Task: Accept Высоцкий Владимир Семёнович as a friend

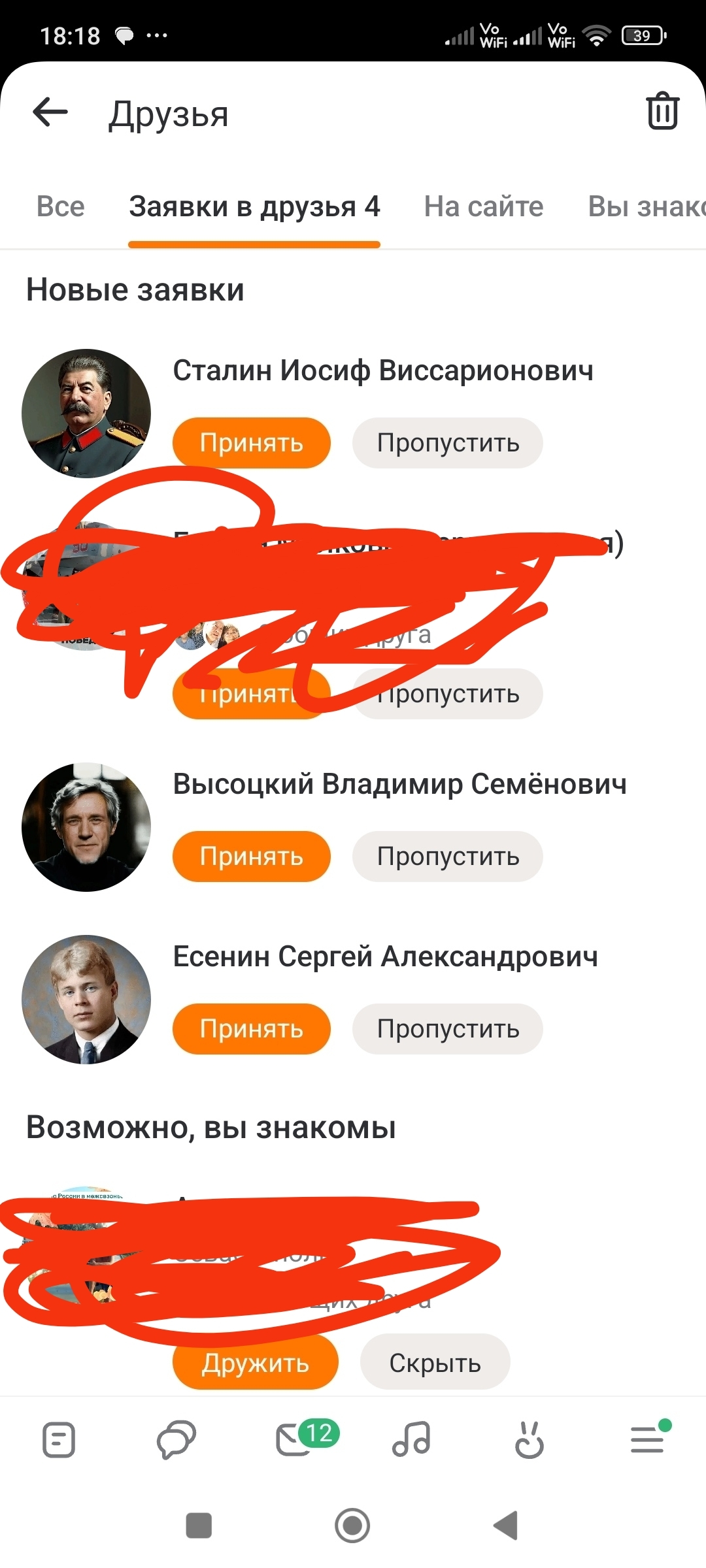Action: tap(251, 857)
